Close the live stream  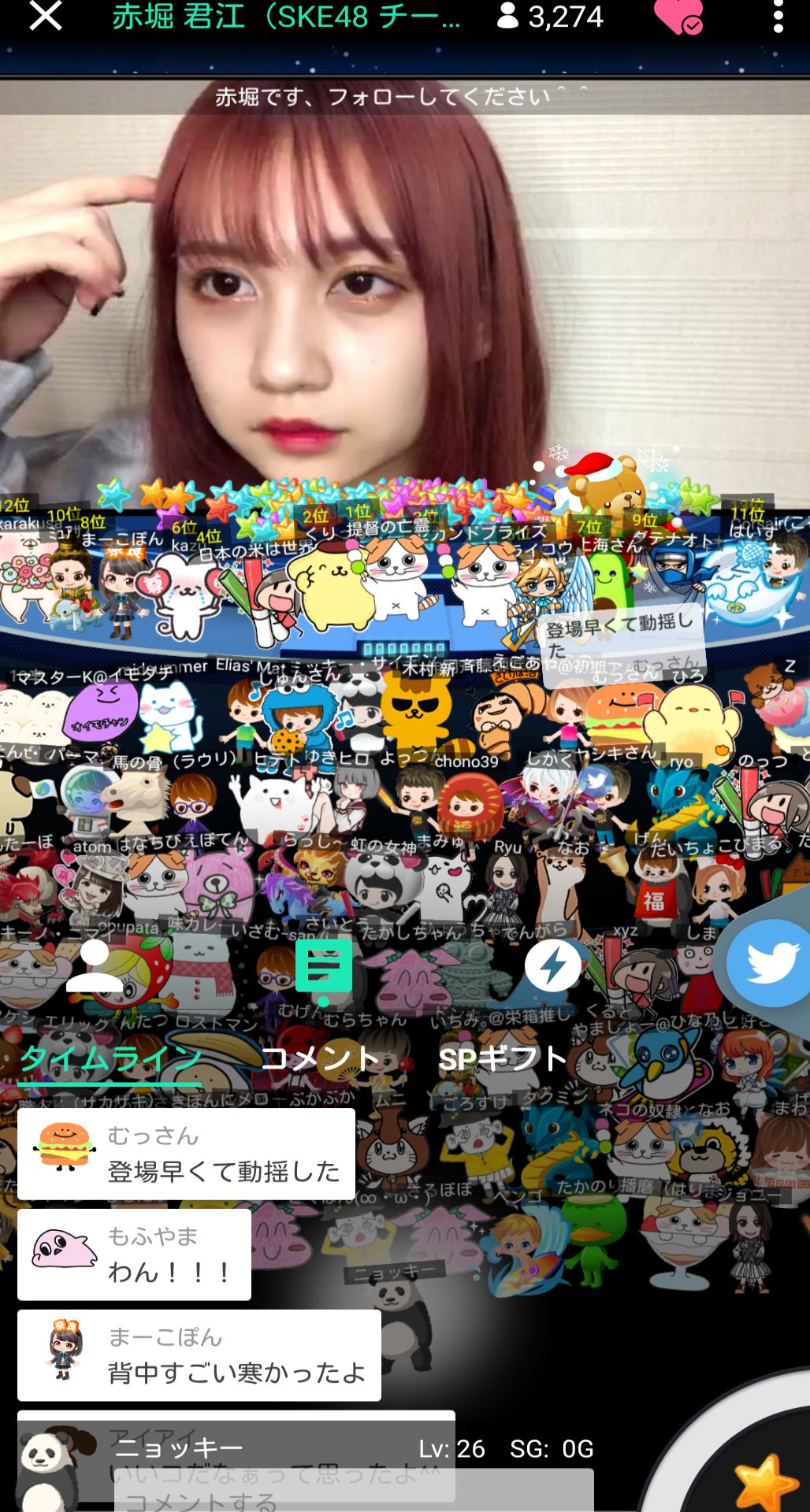click(45, 16)
